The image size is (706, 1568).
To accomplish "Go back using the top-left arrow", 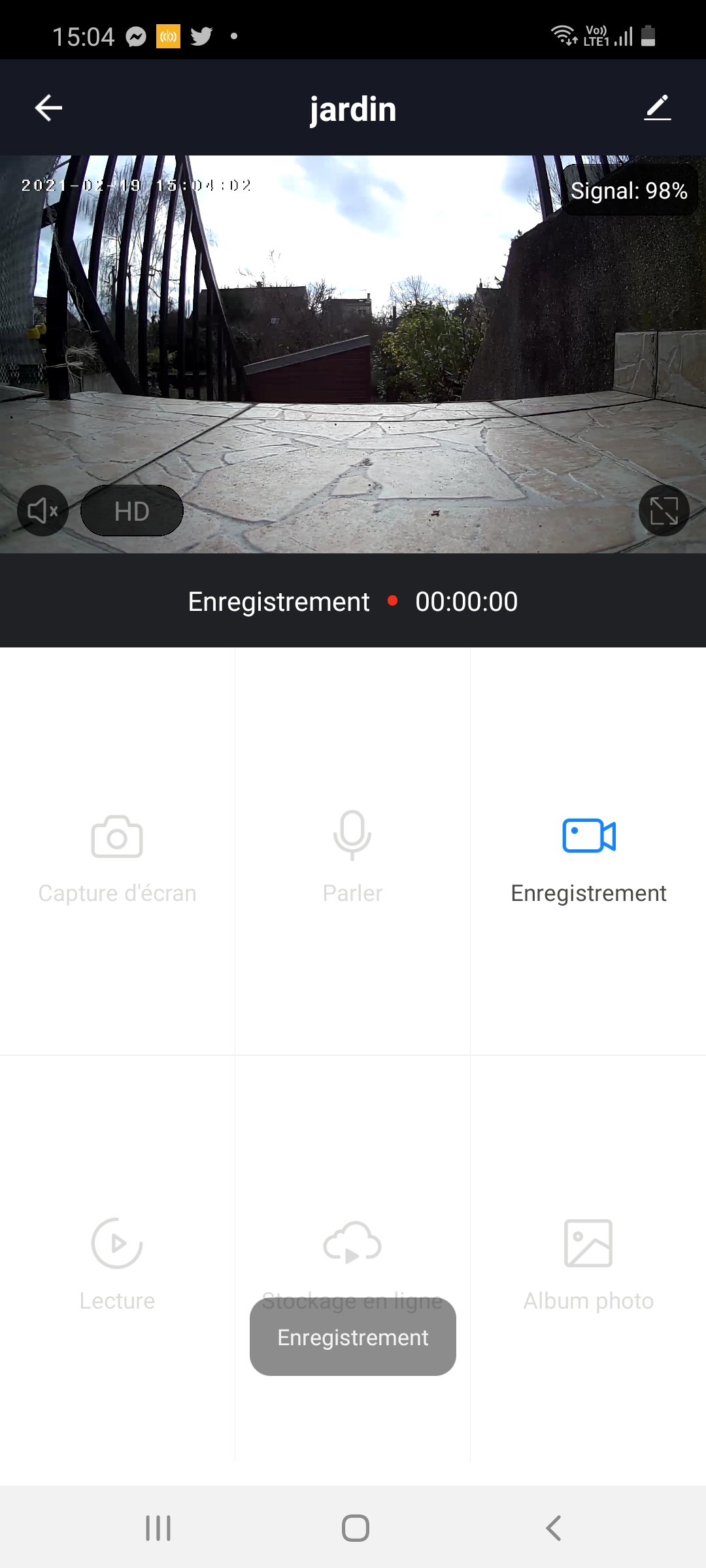I will (x=48, y=108).
